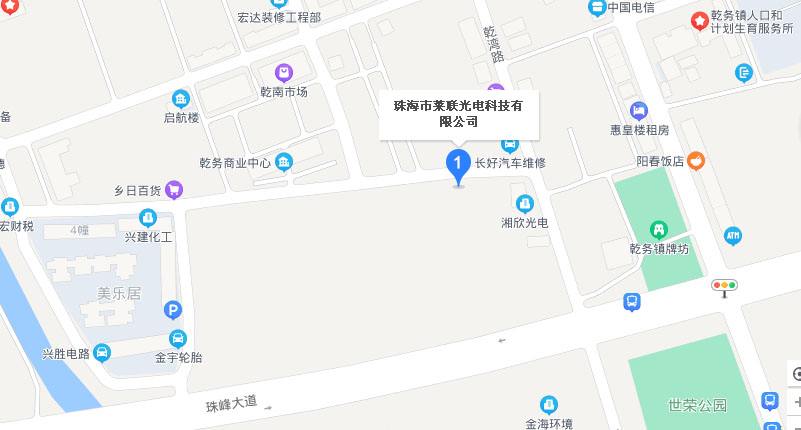Center the map with the locate button
The width and height of the screenshot is (801, 430).
pos(797,374)
